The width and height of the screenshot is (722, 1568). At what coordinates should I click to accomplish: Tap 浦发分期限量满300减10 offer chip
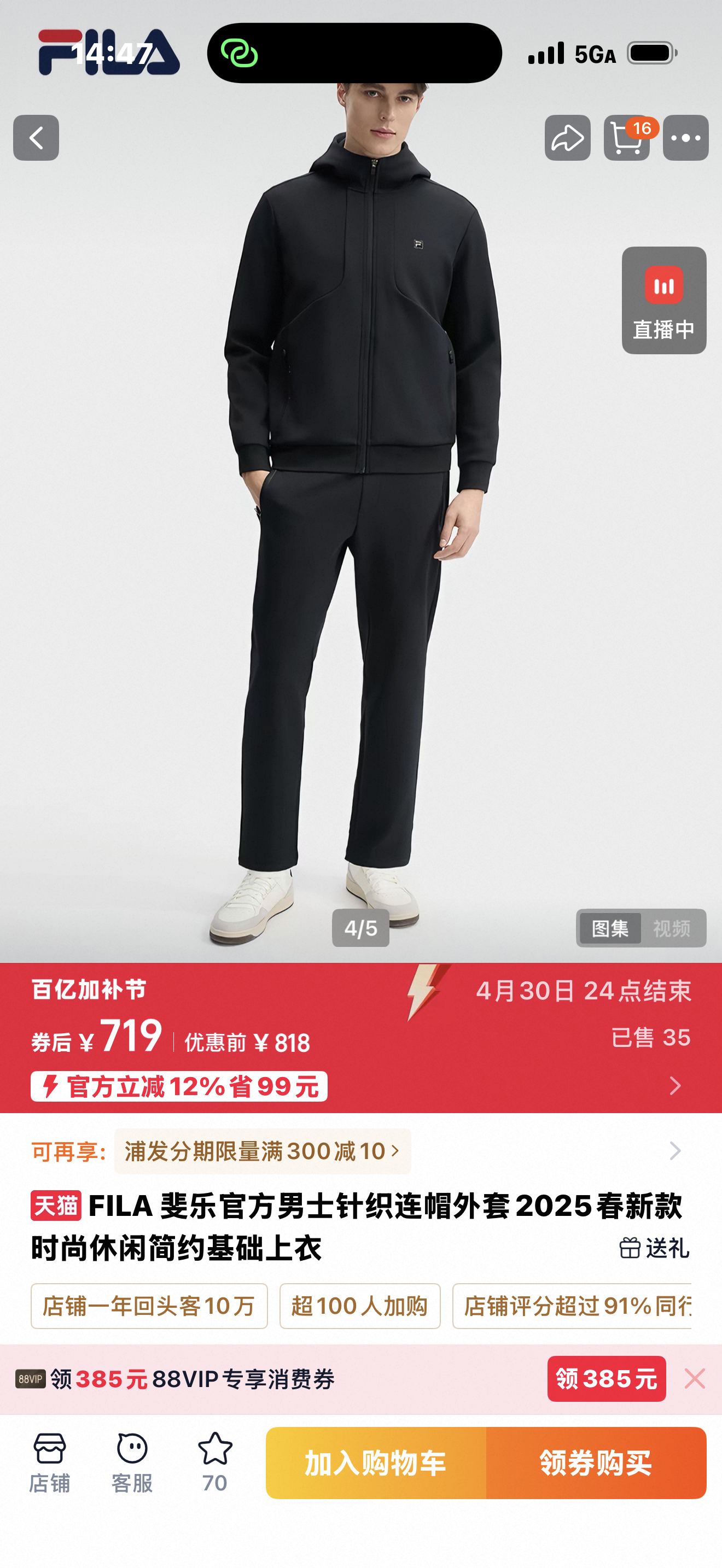pos(263,1151)
